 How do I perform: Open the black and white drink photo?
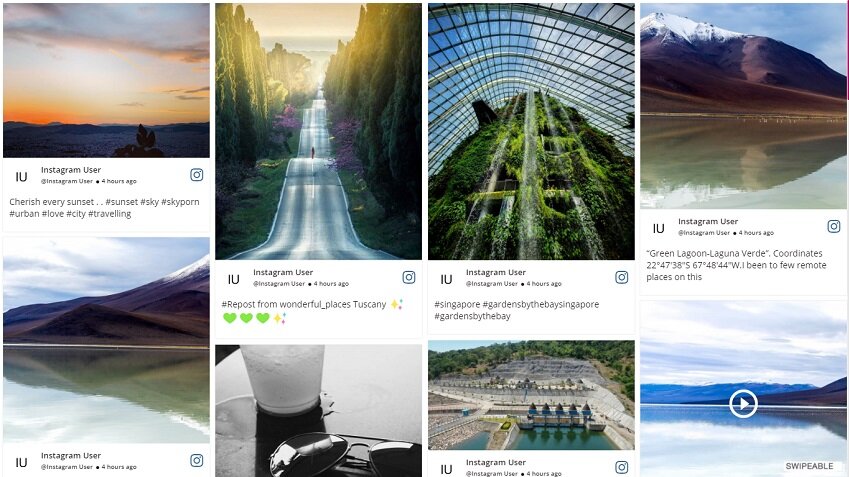pyautogui.click(x=318, y=410)
